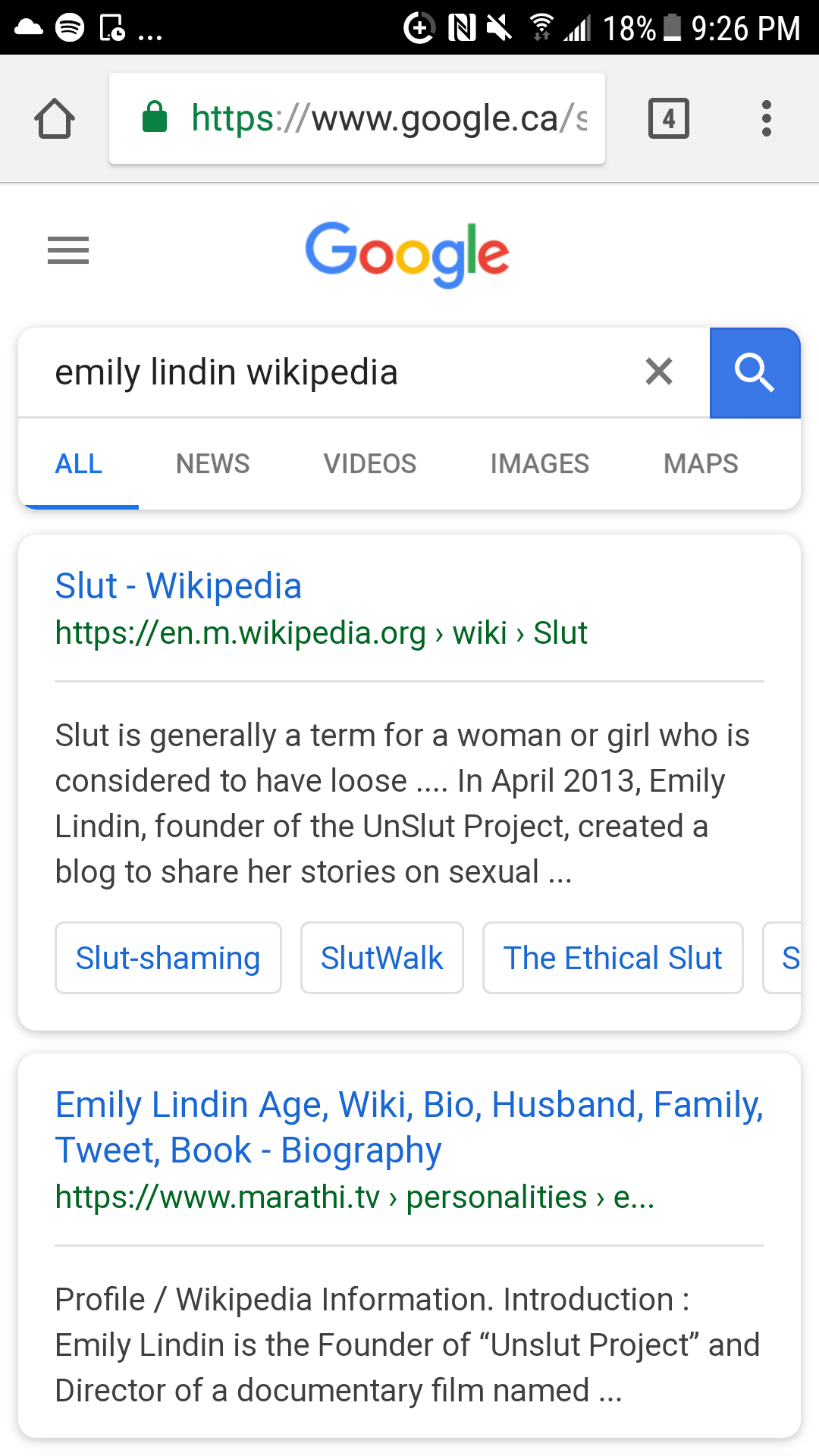
Task: Switch to the Videos tab
Action: (370, 463)
